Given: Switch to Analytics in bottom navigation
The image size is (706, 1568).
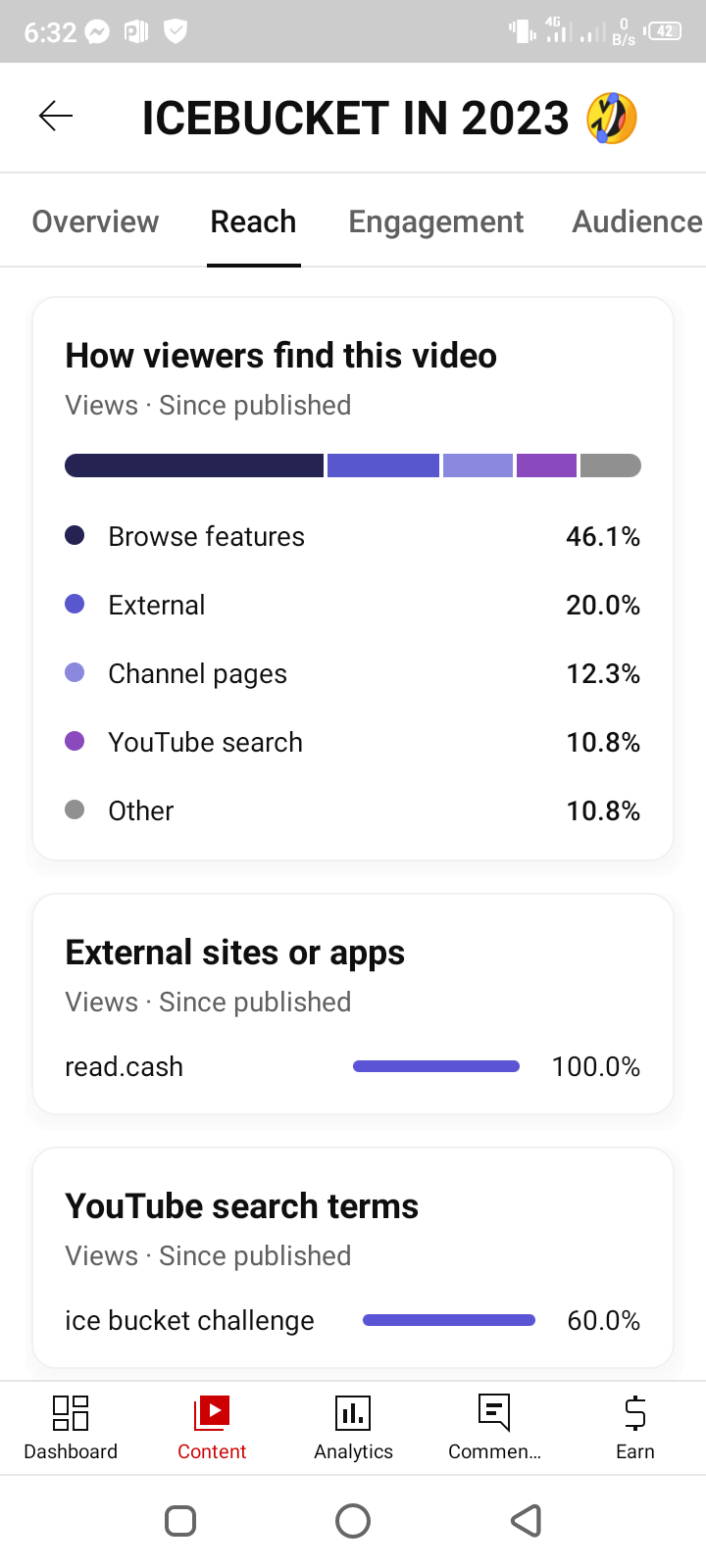Looking at the screenshot, I should pos(353,1428).
